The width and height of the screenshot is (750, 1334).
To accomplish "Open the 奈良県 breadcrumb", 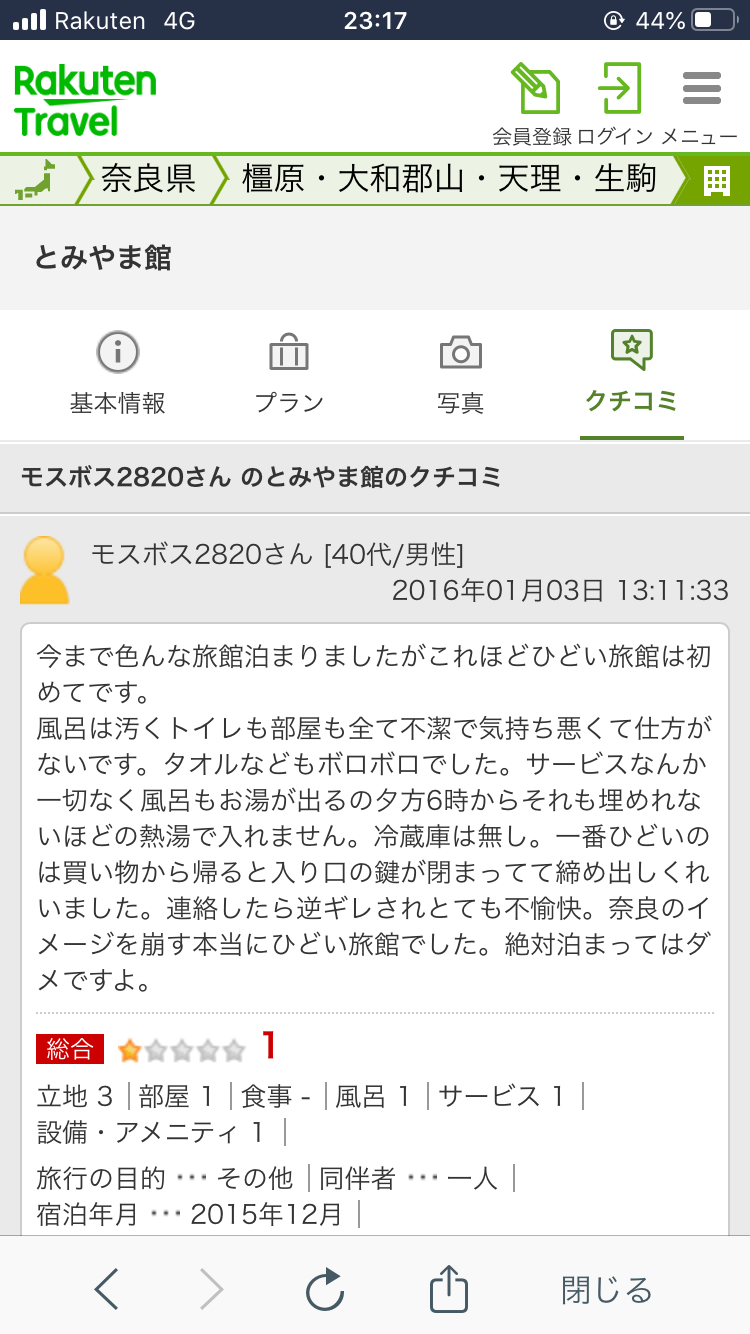I will pyautogui.click(x=148, y=180).
